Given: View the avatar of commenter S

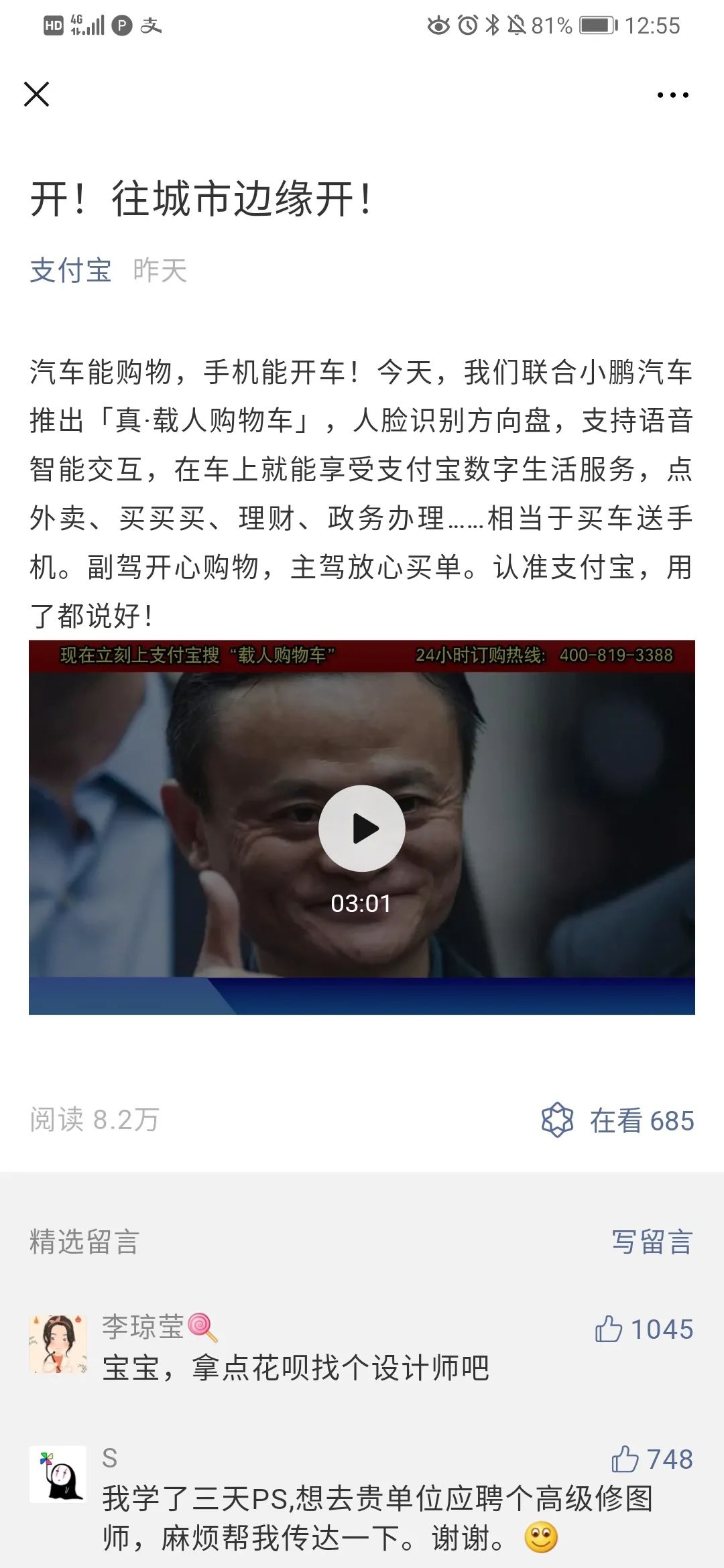Looking at the screenshot, I should (58, 1474).
